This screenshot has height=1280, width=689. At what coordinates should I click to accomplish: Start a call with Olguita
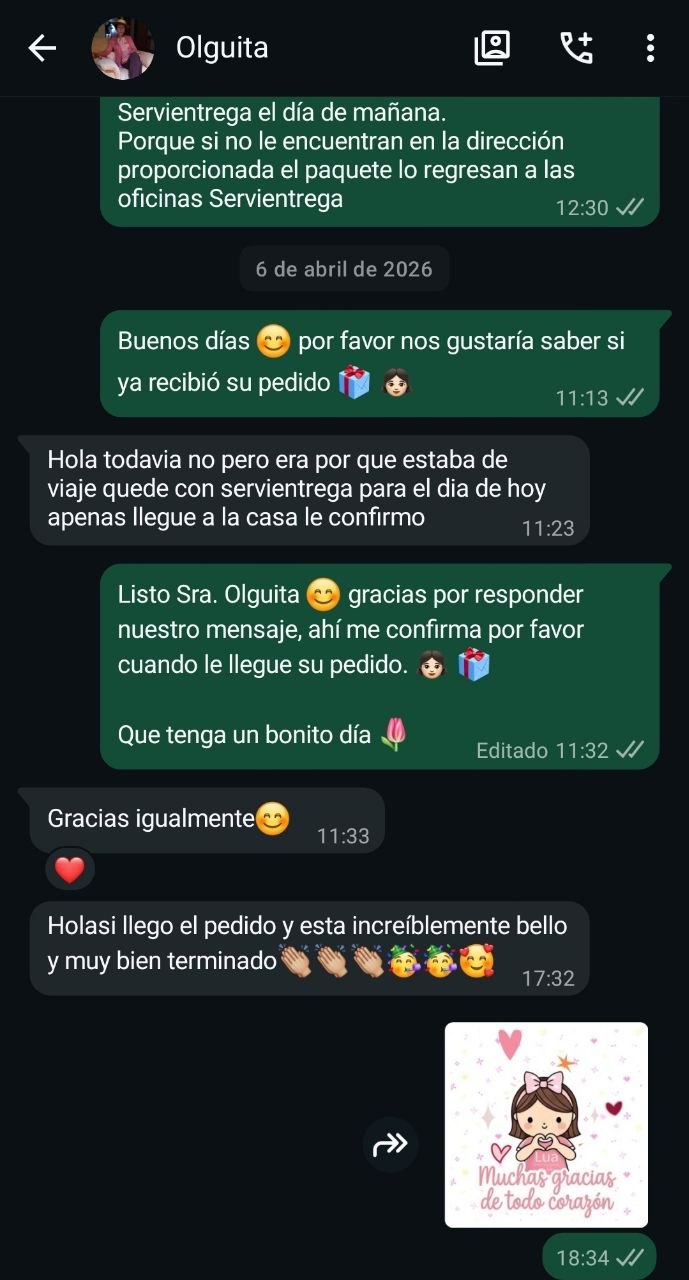tap(575, 48)
